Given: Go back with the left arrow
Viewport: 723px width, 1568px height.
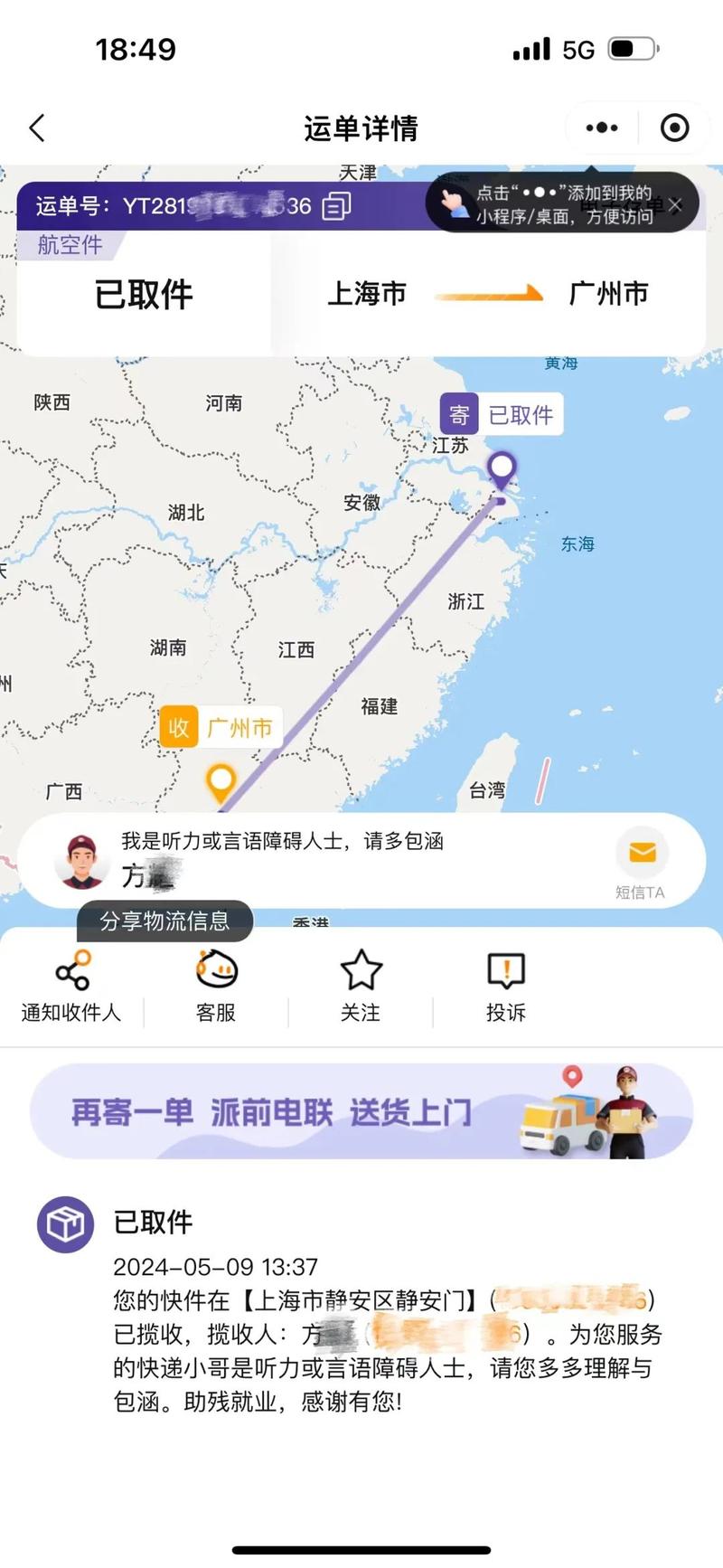Looking at the screenshot, I should coord(36,128).
